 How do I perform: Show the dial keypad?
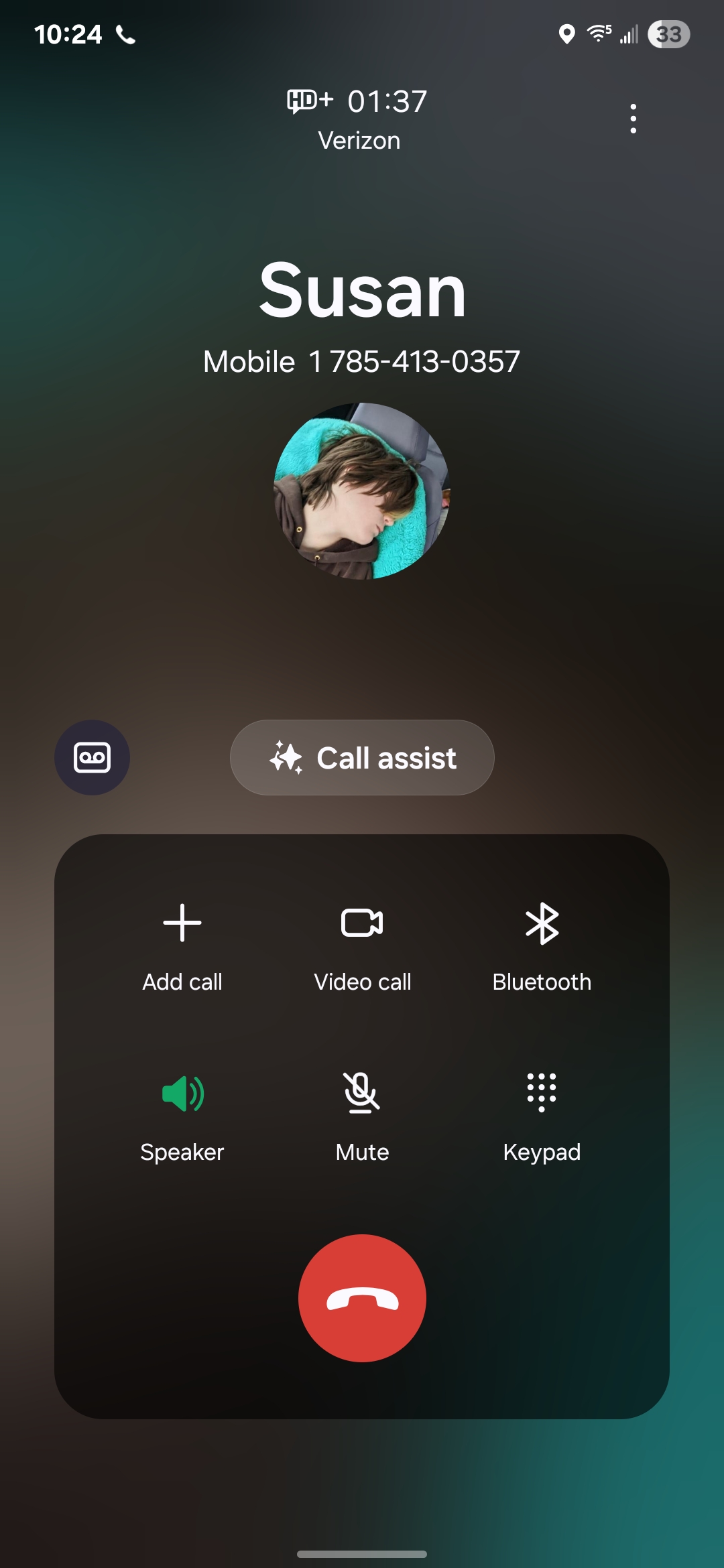542,1116
